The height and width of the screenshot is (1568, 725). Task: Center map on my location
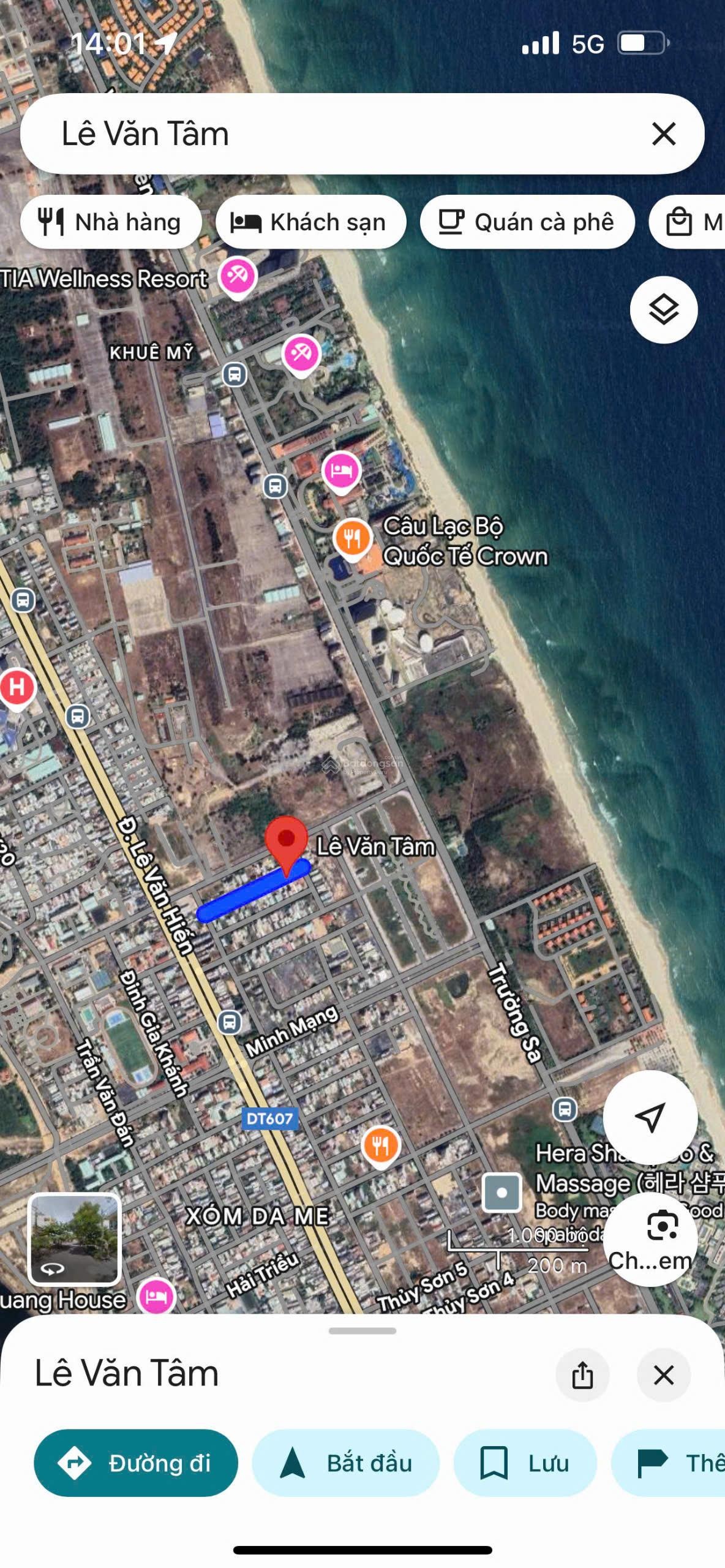(650, 1117)
